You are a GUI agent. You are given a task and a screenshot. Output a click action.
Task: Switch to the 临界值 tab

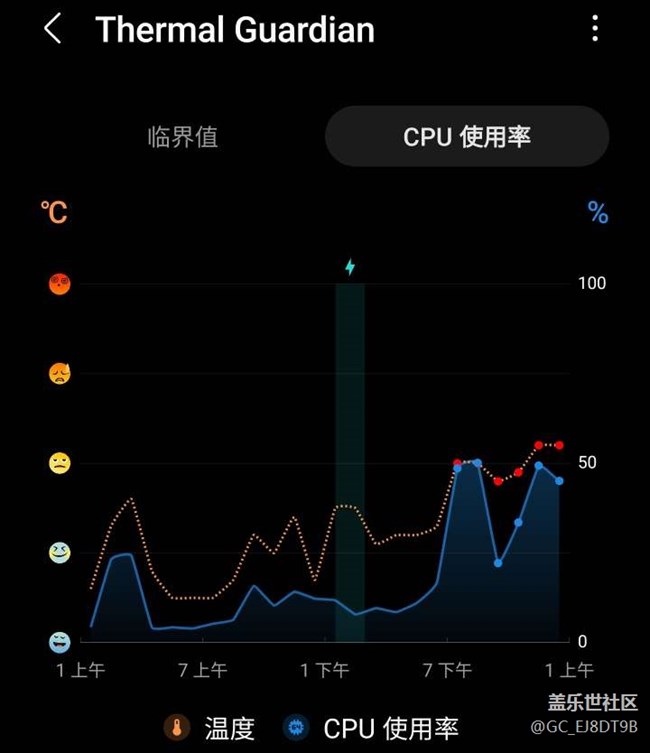(x=182, y=137)
